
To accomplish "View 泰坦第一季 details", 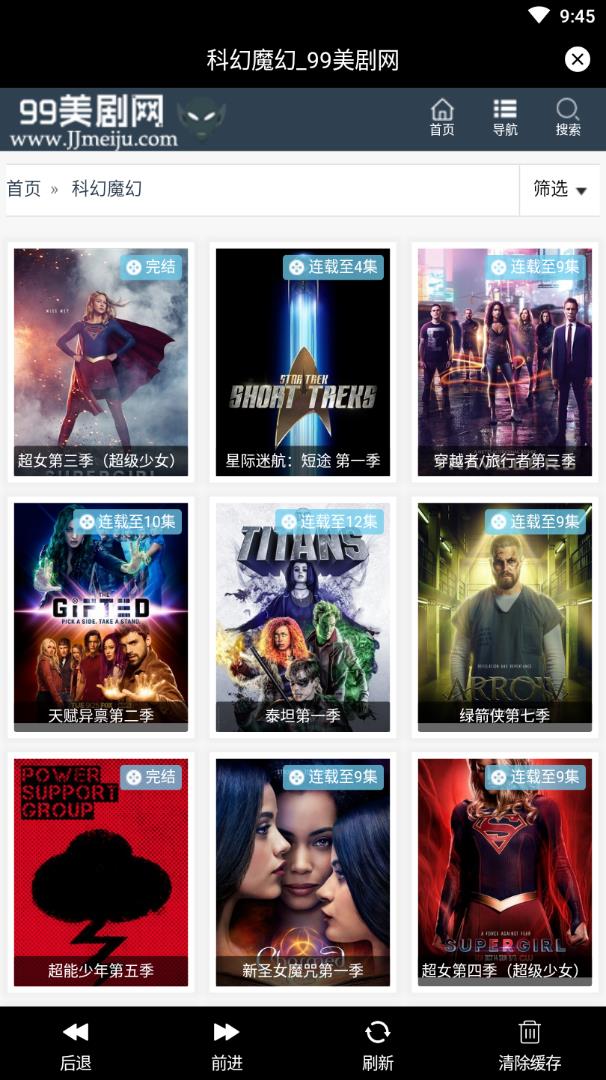I will pos(303,615).
